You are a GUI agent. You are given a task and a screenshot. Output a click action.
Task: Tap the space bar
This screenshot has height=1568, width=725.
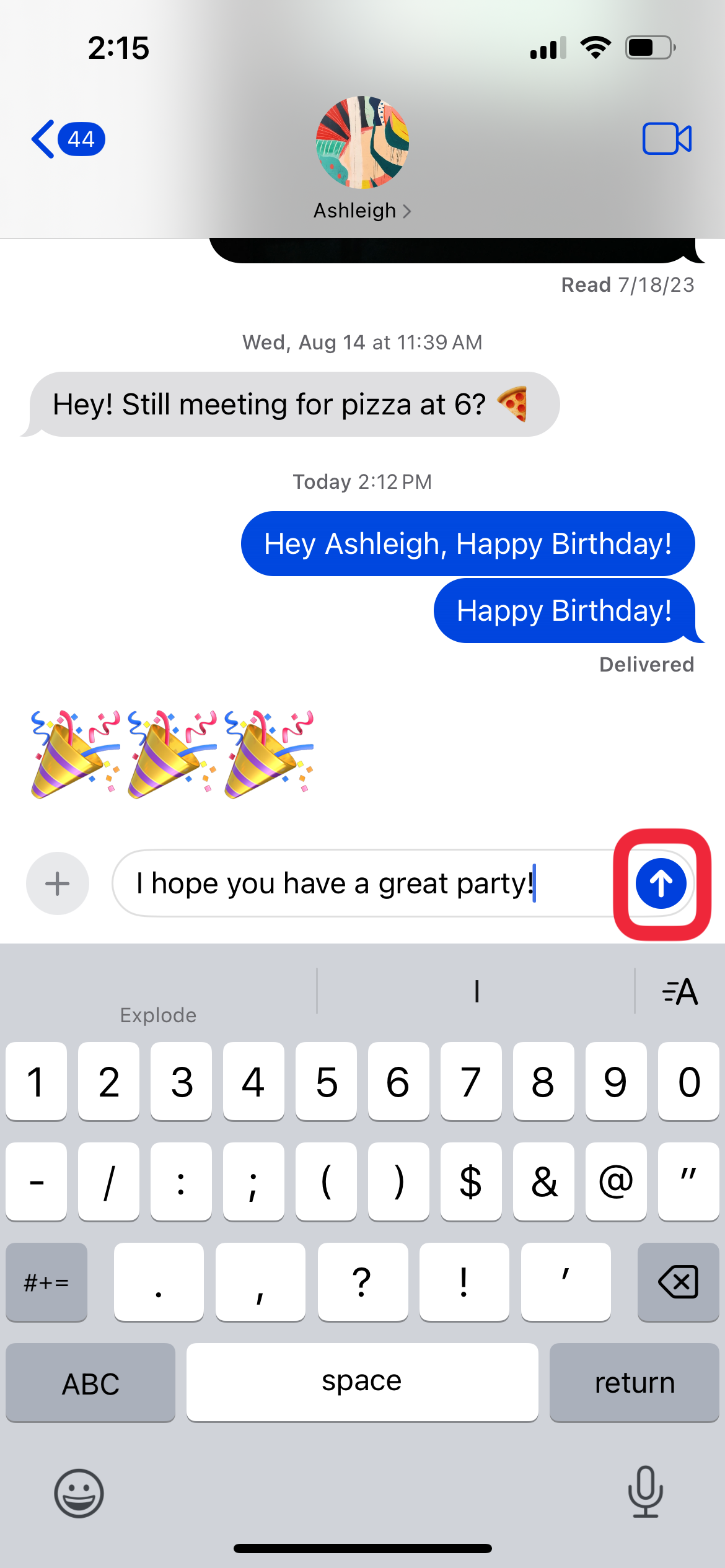[x=362, y=1382]
